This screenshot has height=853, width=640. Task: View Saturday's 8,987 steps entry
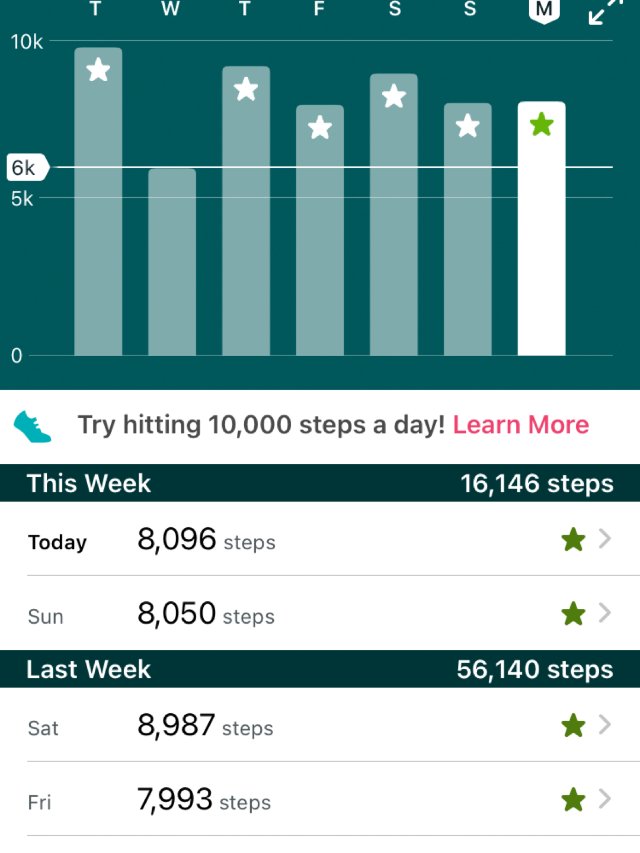[320, 726]
